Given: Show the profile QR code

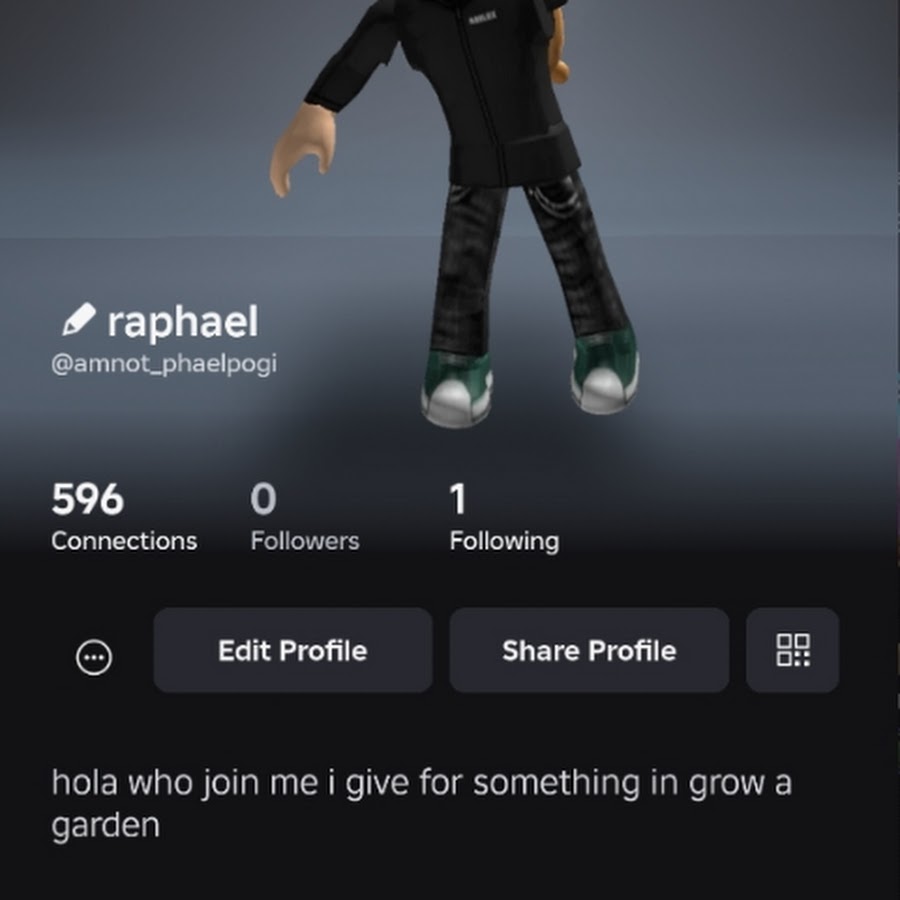Looking at the screenshot, I should click(x=792, y=651).
